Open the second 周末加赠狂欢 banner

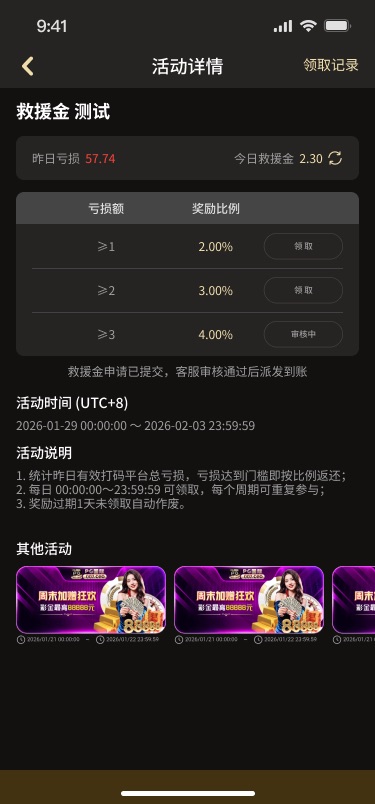[249, 599]
